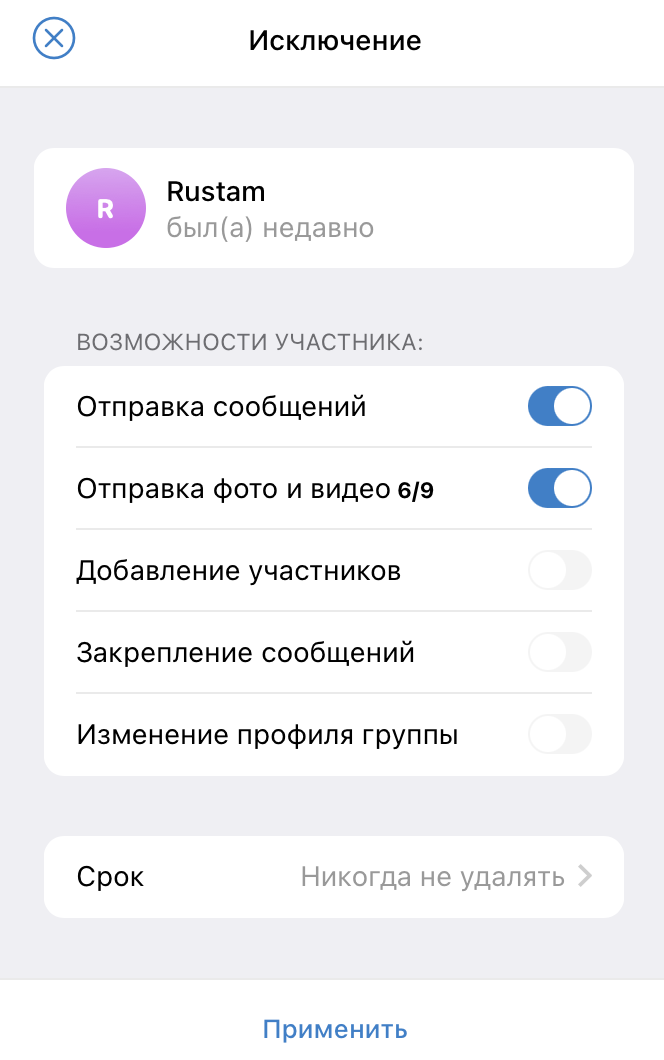Close the Исключение screen
This screenshot has width=664, height=1060.
(x=54, y=39)
